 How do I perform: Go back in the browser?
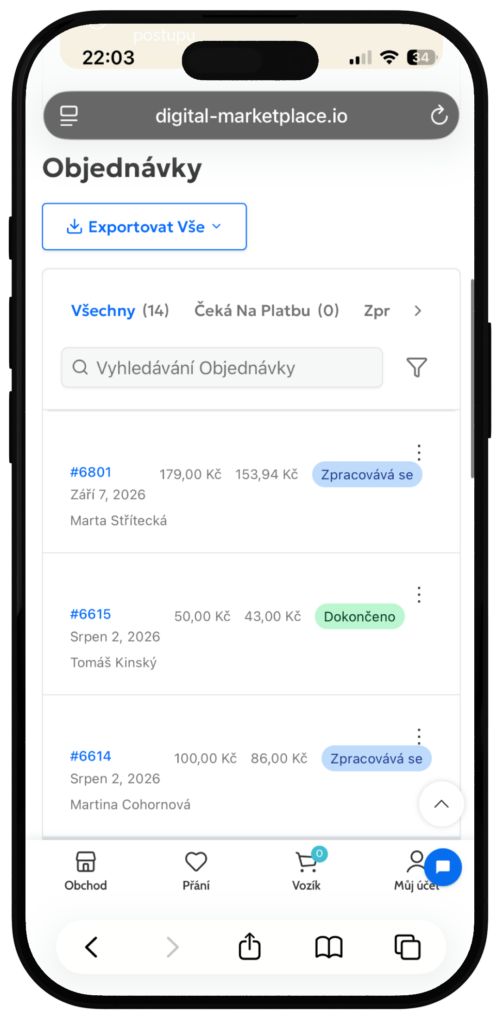tap(92, 946)
